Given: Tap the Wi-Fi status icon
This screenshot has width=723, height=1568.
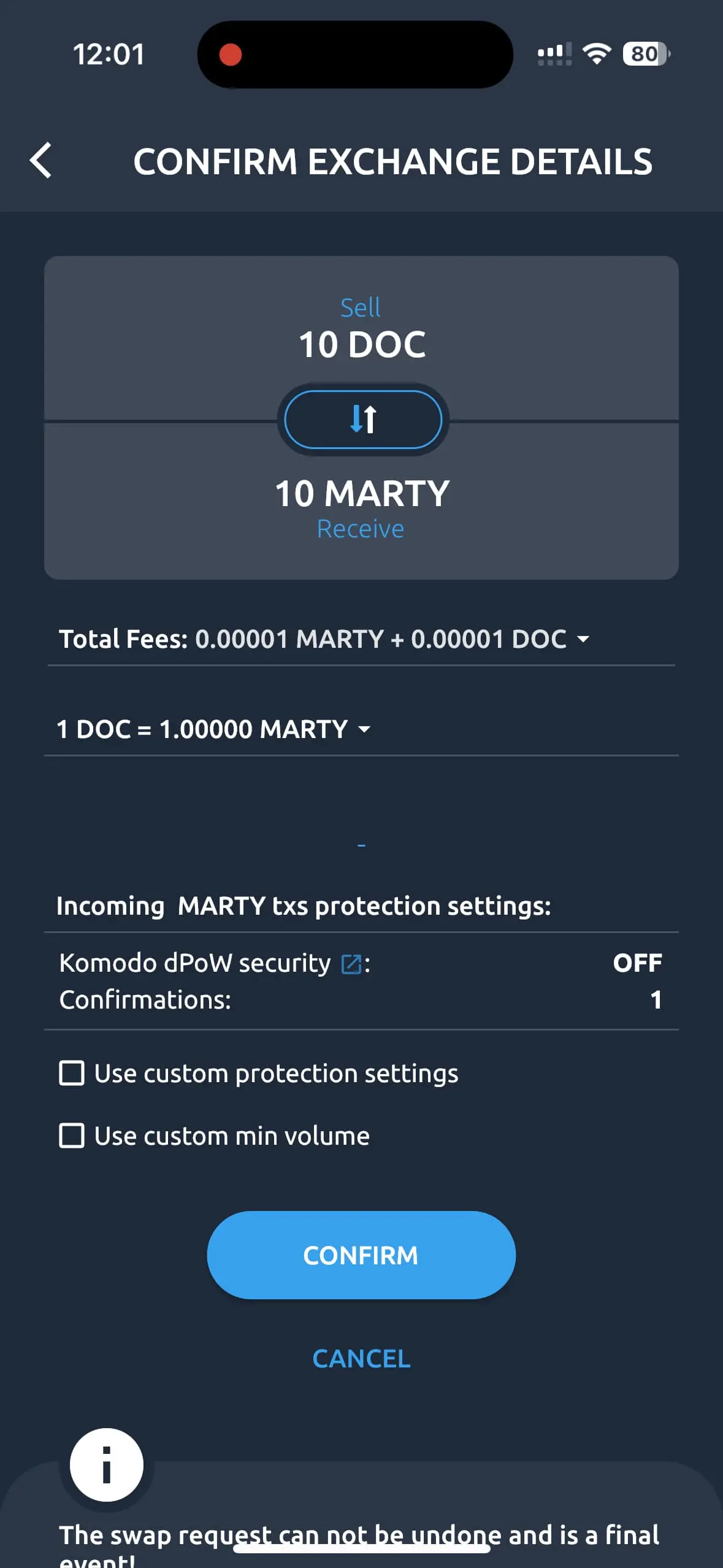Looking at the screenshot, I should pos(595,55).
